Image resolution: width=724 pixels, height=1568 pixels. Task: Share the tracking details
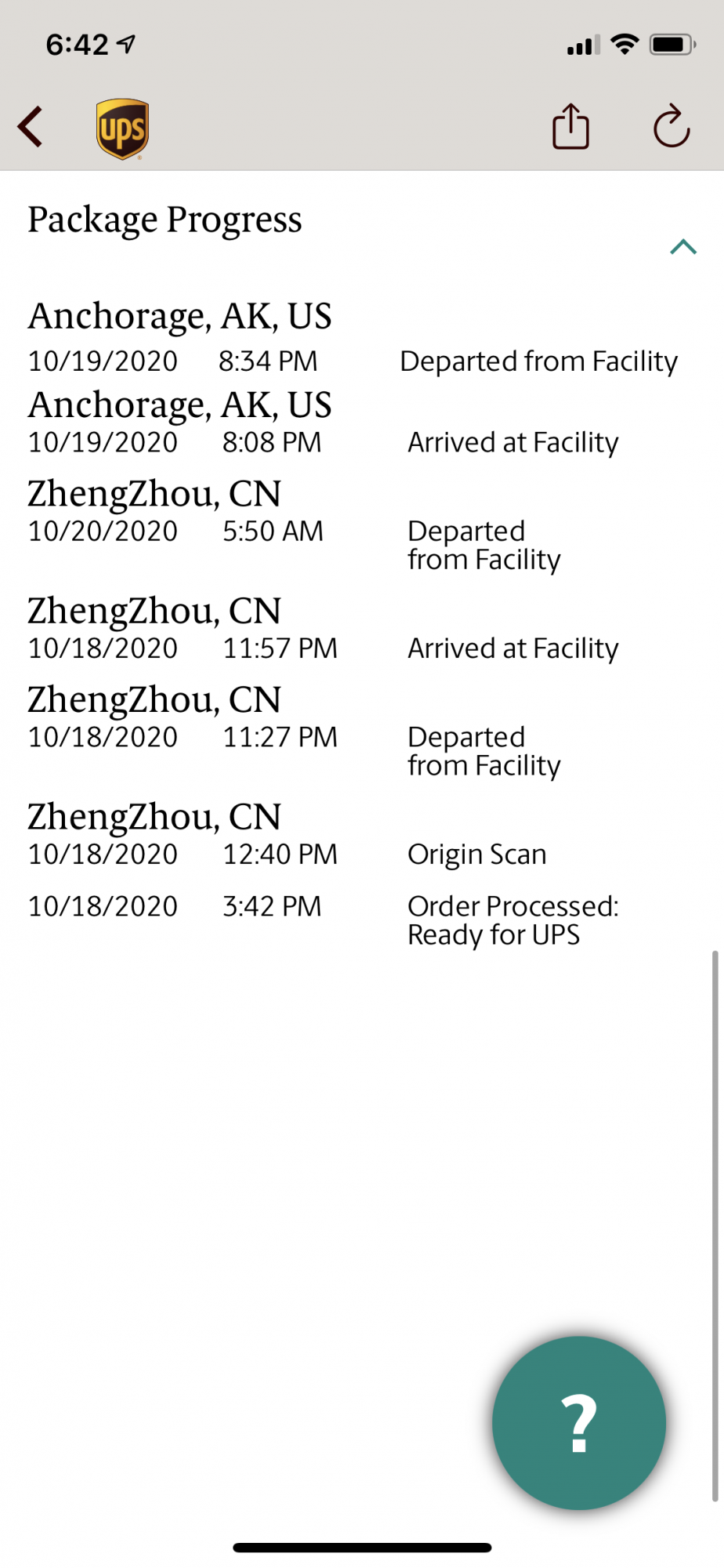570,127
